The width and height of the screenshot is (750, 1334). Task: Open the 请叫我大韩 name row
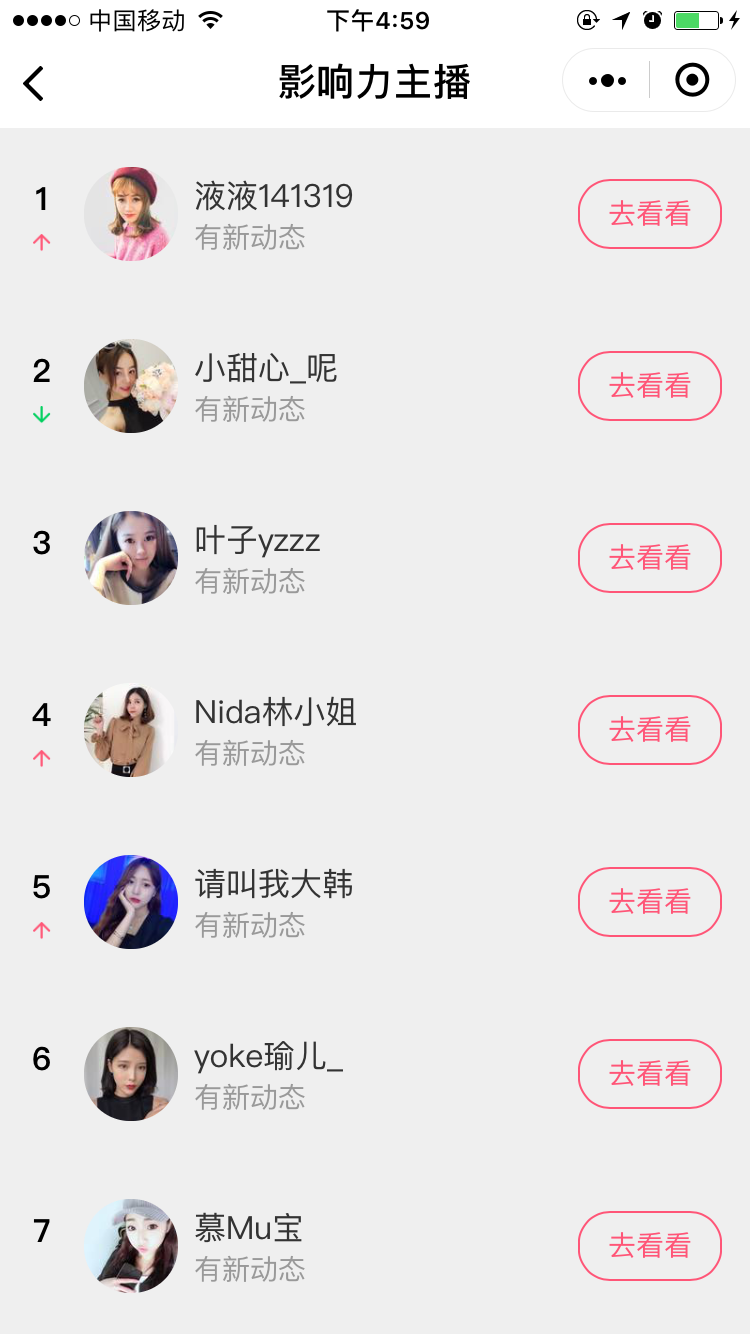click(273, 885)
